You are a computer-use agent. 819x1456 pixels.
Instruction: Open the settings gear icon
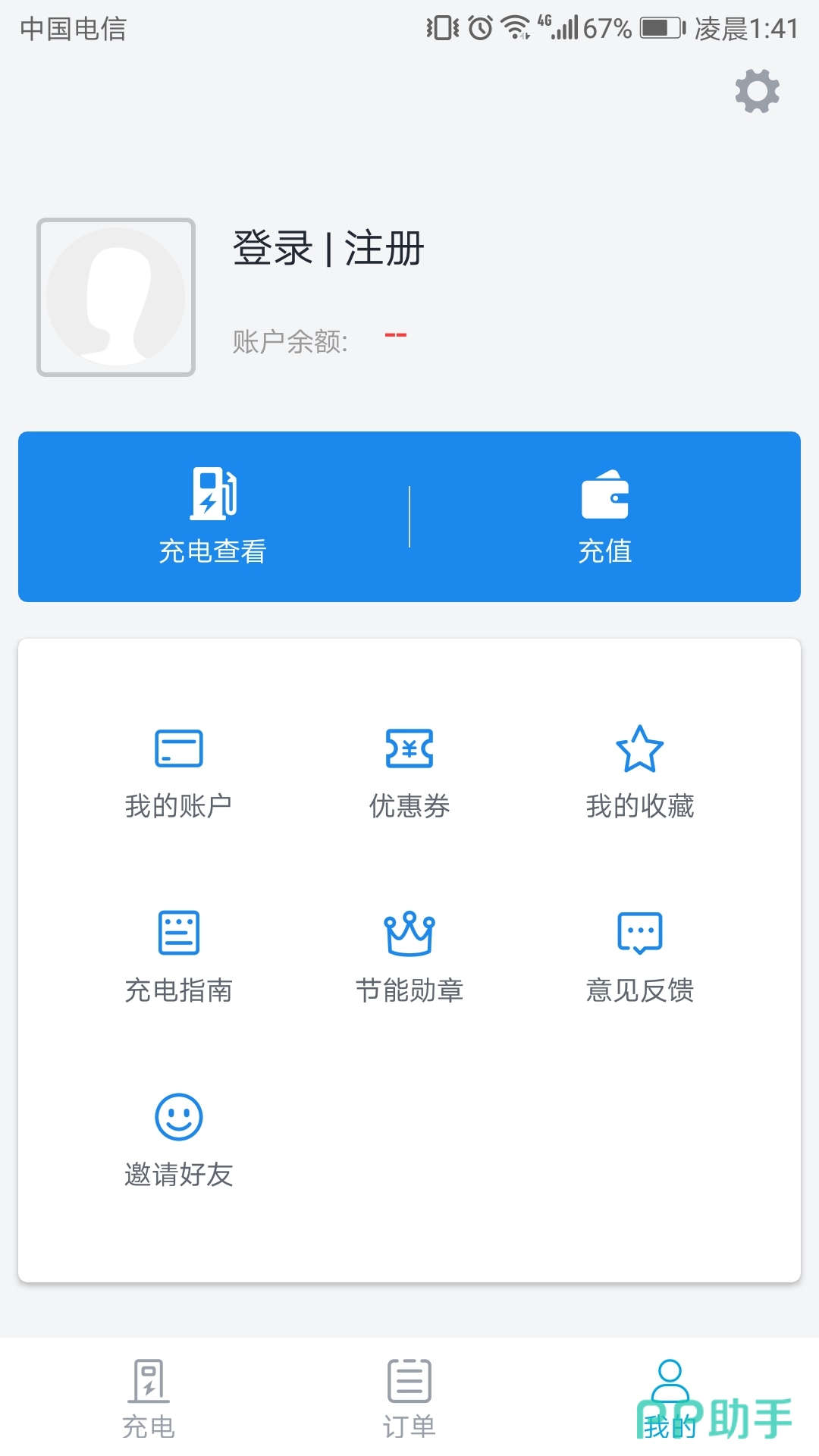[x=757, y=92]
